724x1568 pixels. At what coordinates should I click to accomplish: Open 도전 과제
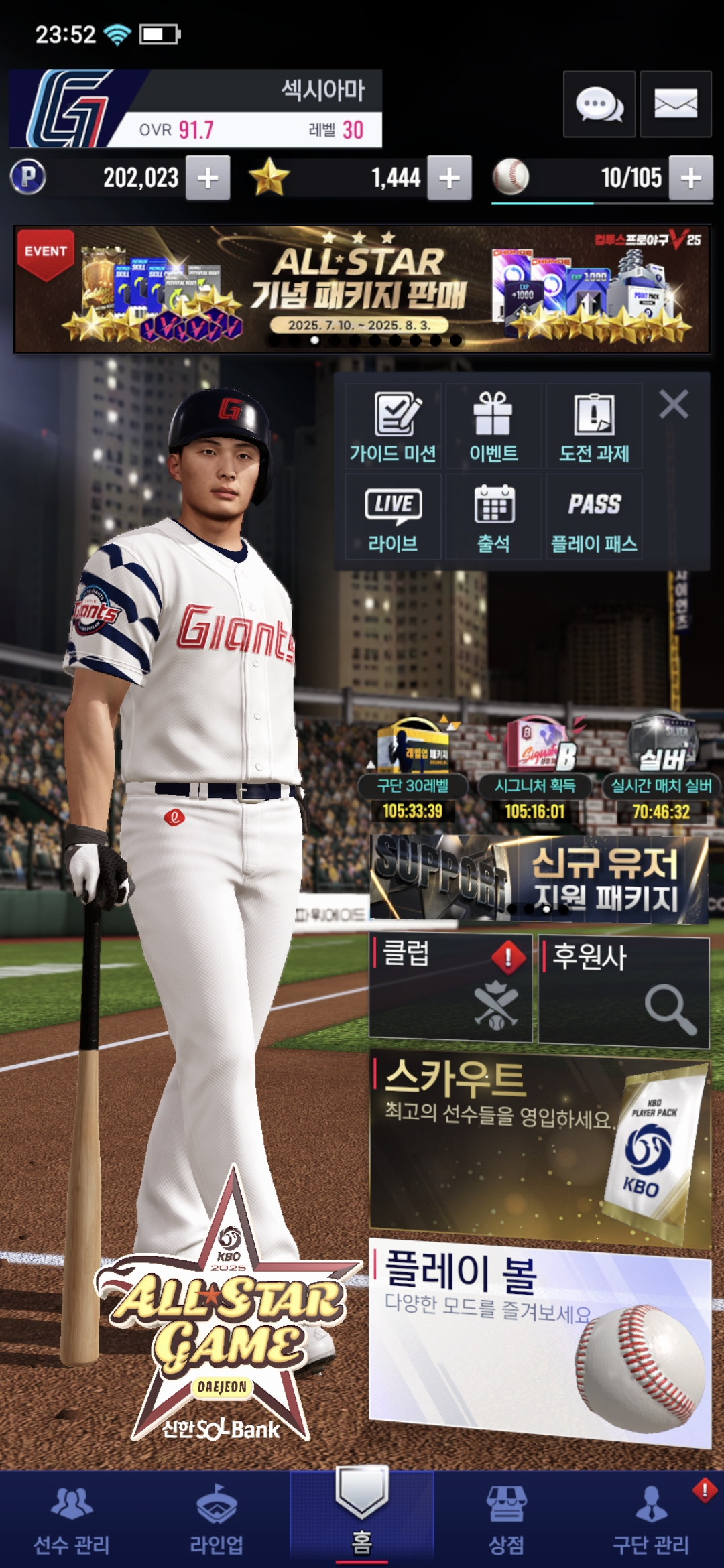[594, 427]
